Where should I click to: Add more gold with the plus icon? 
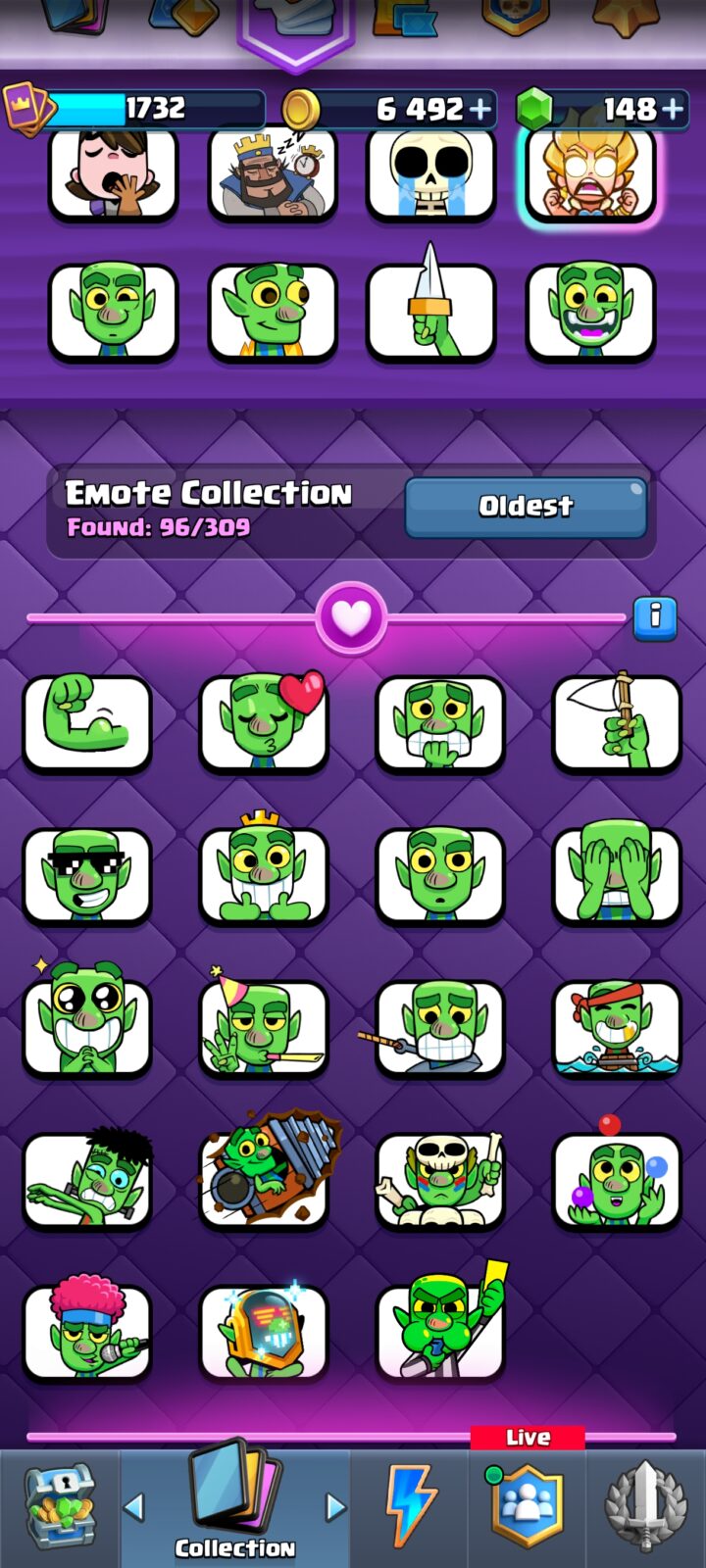point(479,109)
